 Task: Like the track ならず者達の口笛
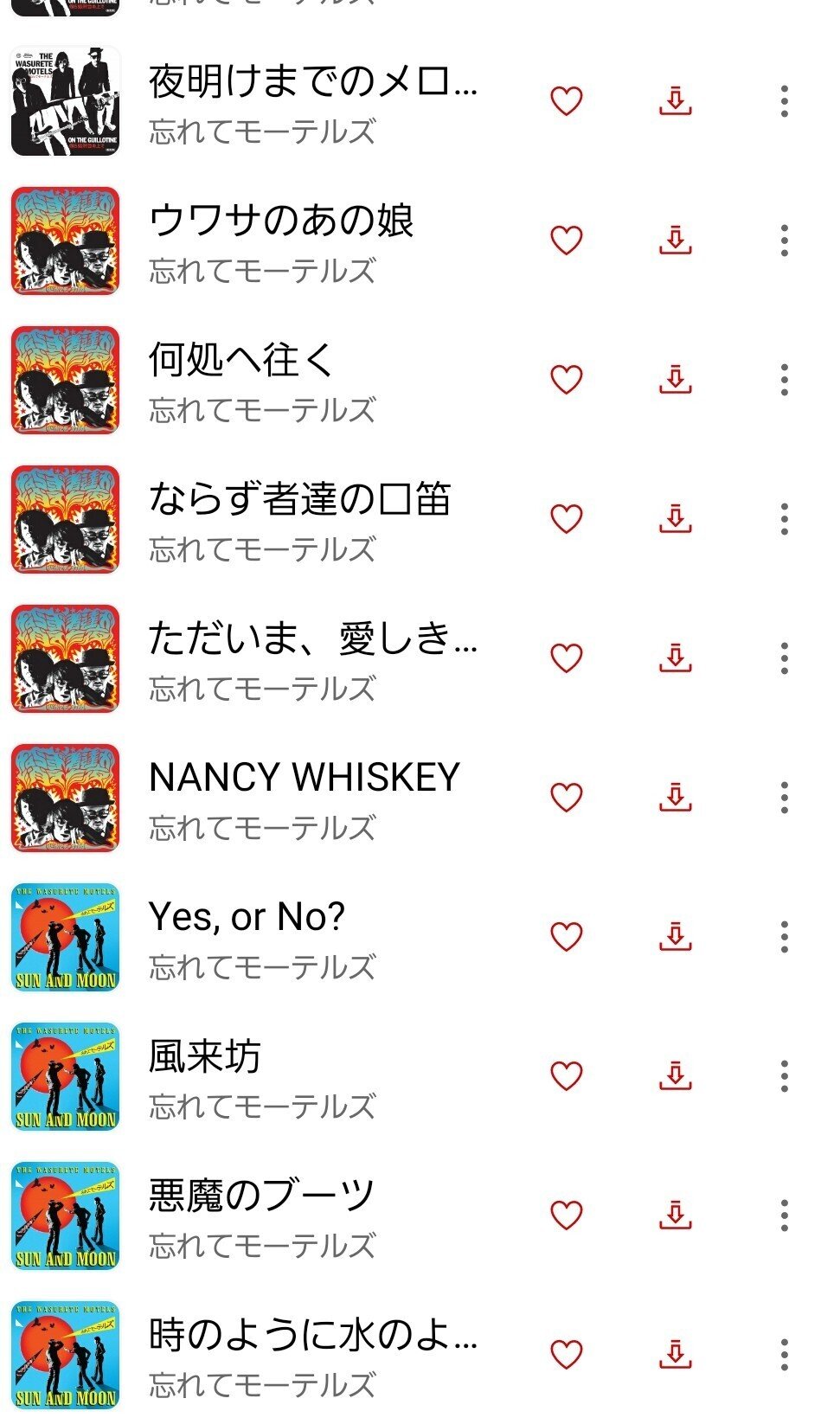point(567,519)
